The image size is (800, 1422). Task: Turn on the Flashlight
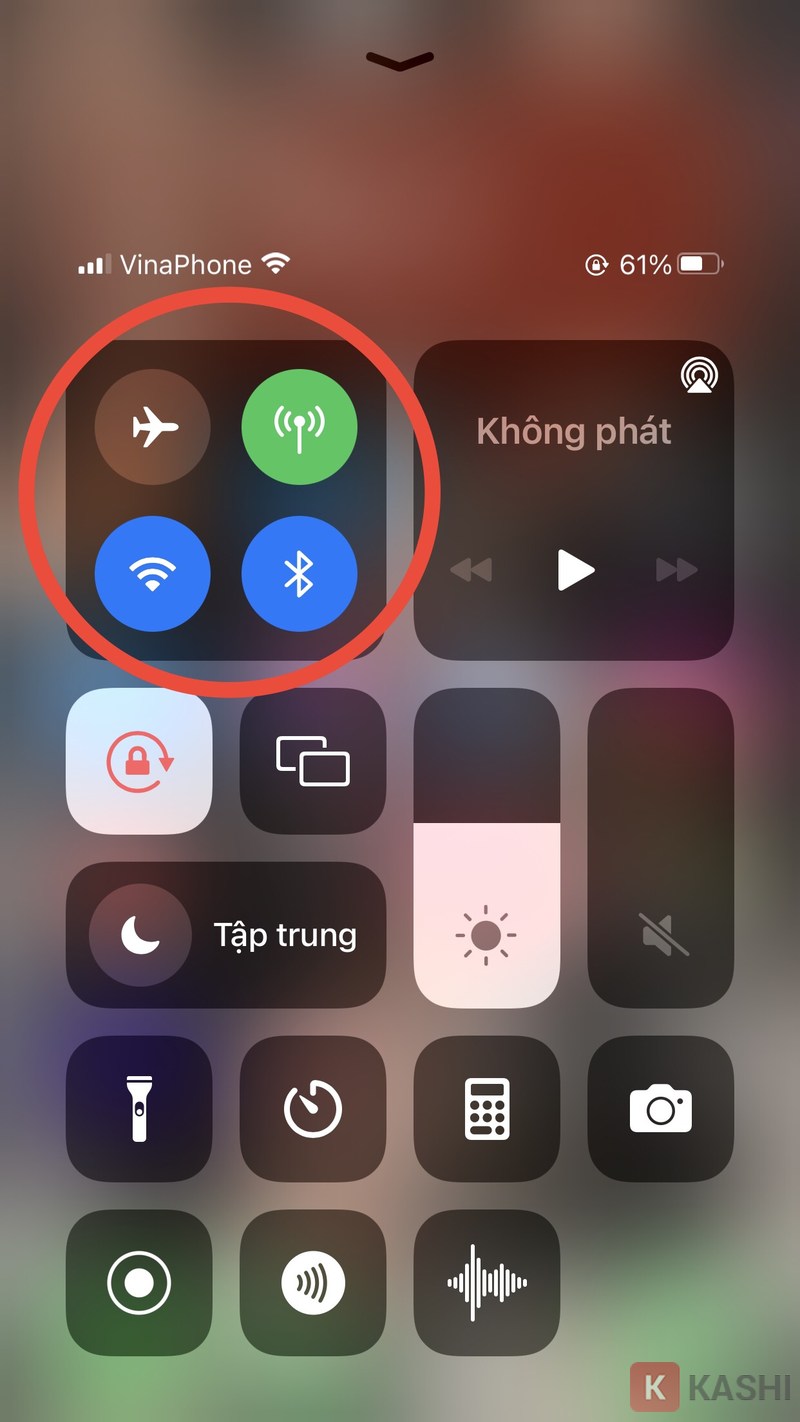(139, 1108)
